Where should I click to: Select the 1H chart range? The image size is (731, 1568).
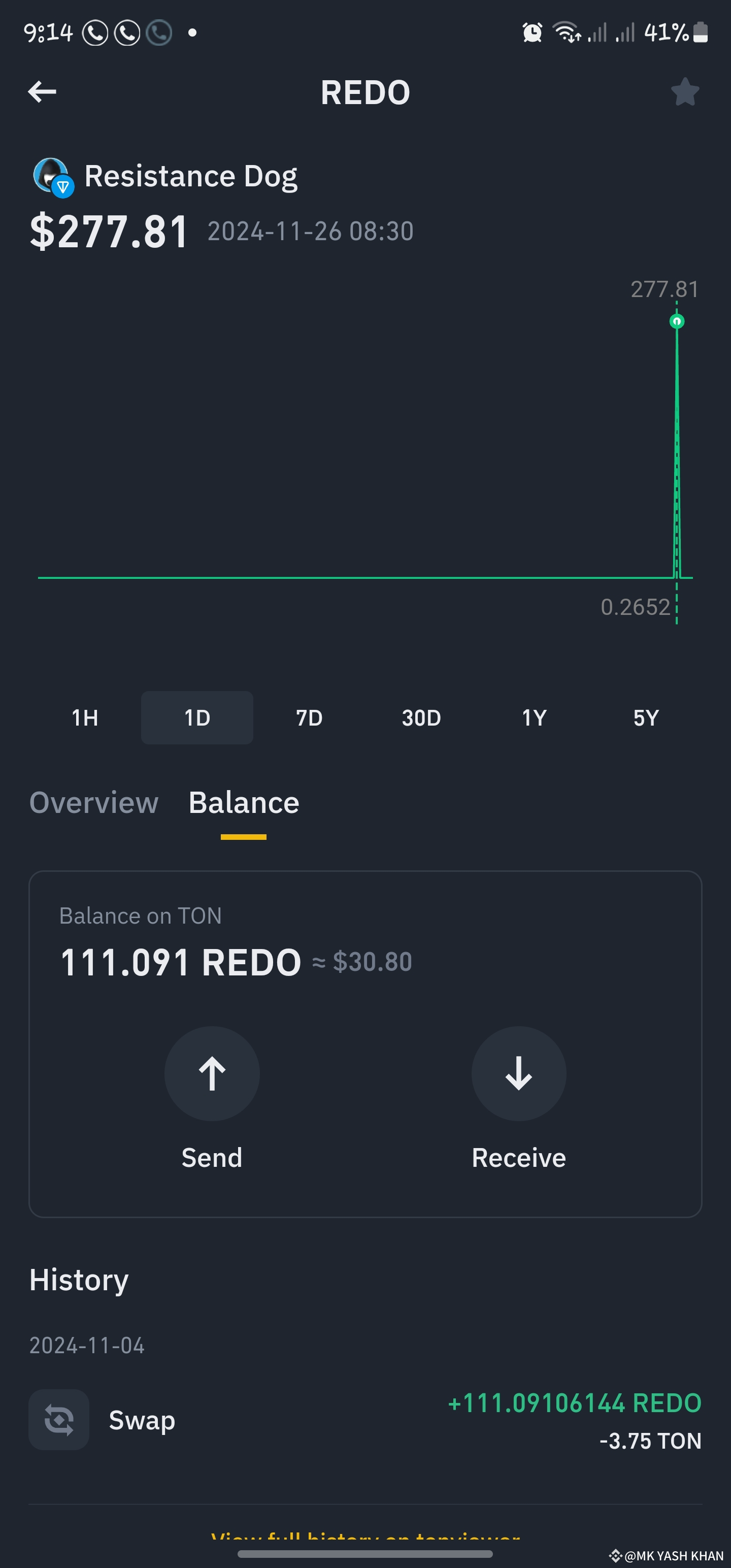85,717
